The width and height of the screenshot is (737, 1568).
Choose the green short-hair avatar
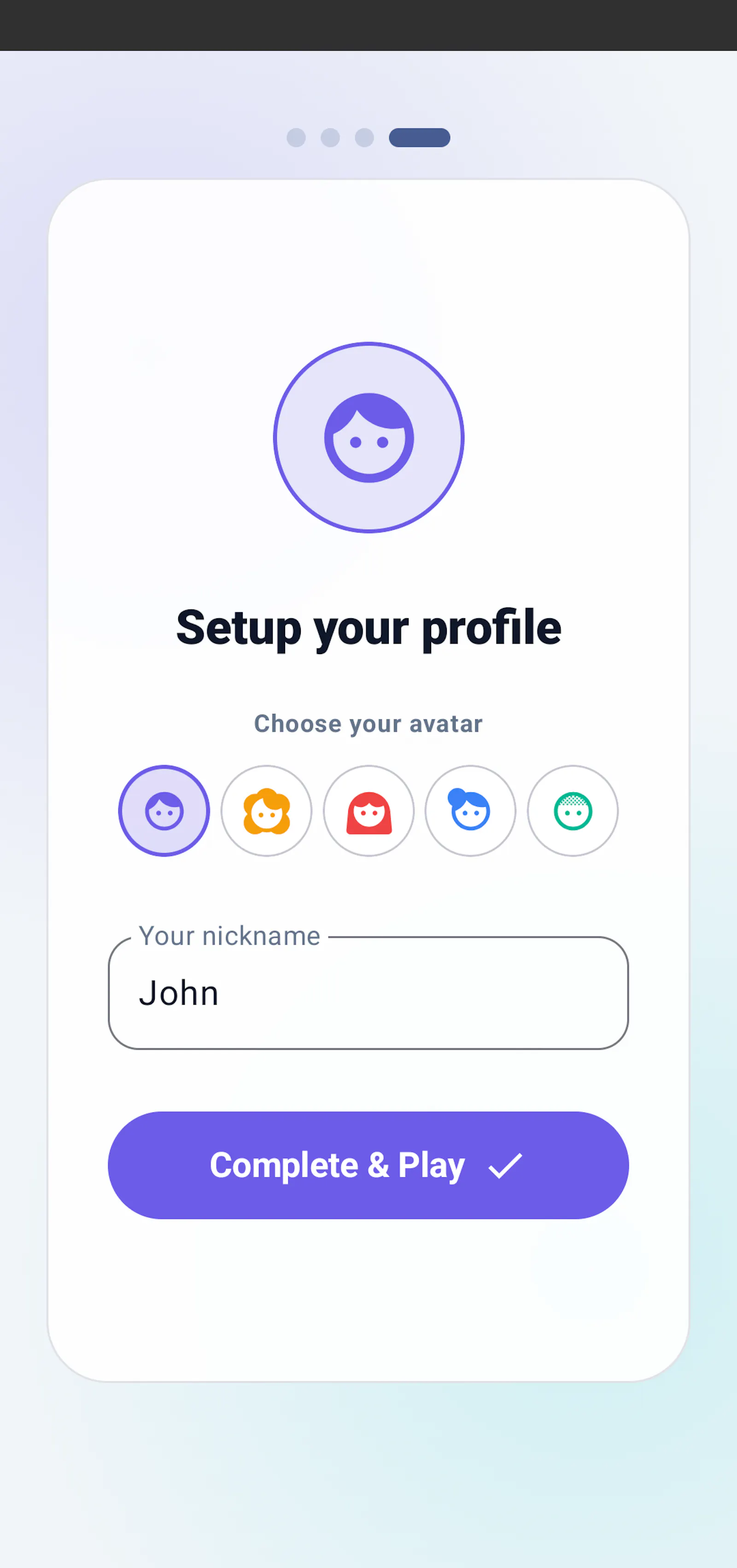573,810
